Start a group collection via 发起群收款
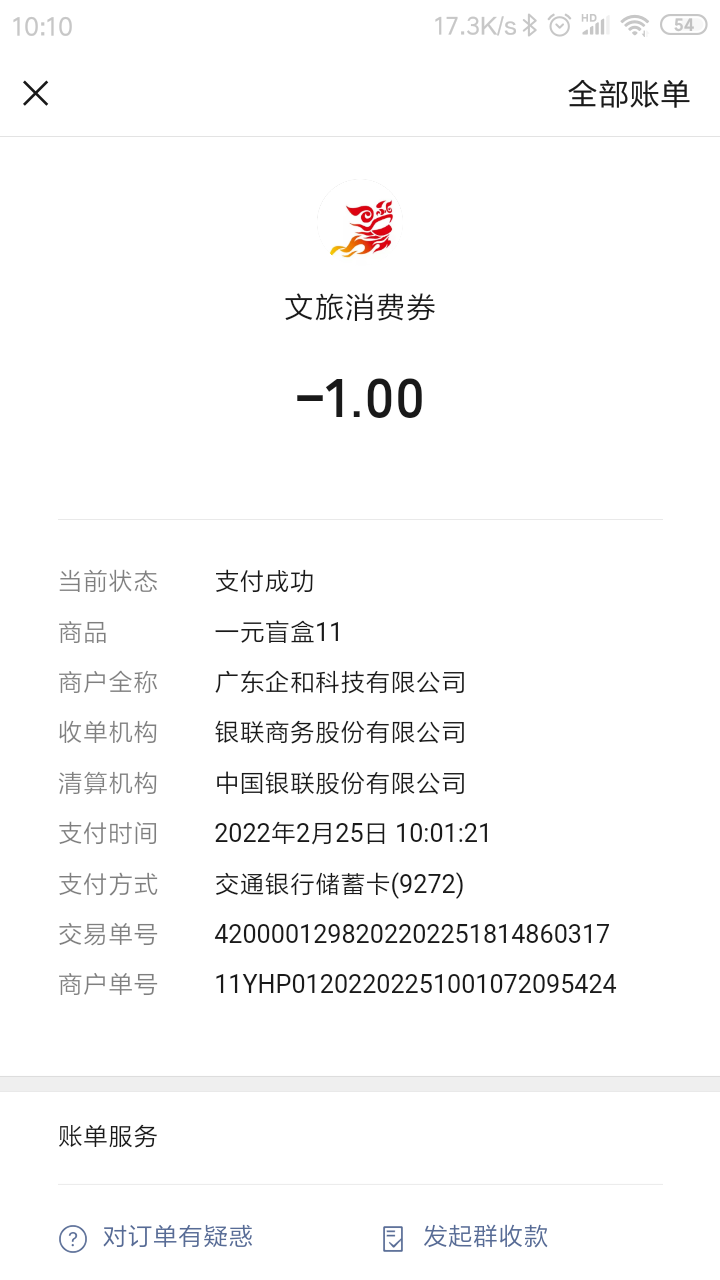This screenshot has width=720, height=1280. tap(465, 1237)
